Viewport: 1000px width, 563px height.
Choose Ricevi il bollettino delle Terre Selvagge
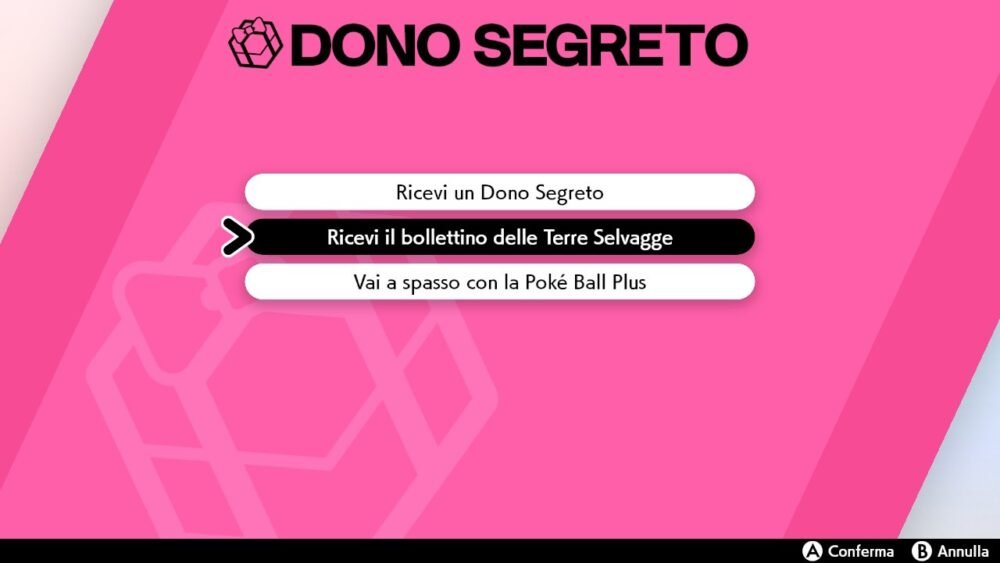pyautogui.click(x=499, y=237)
